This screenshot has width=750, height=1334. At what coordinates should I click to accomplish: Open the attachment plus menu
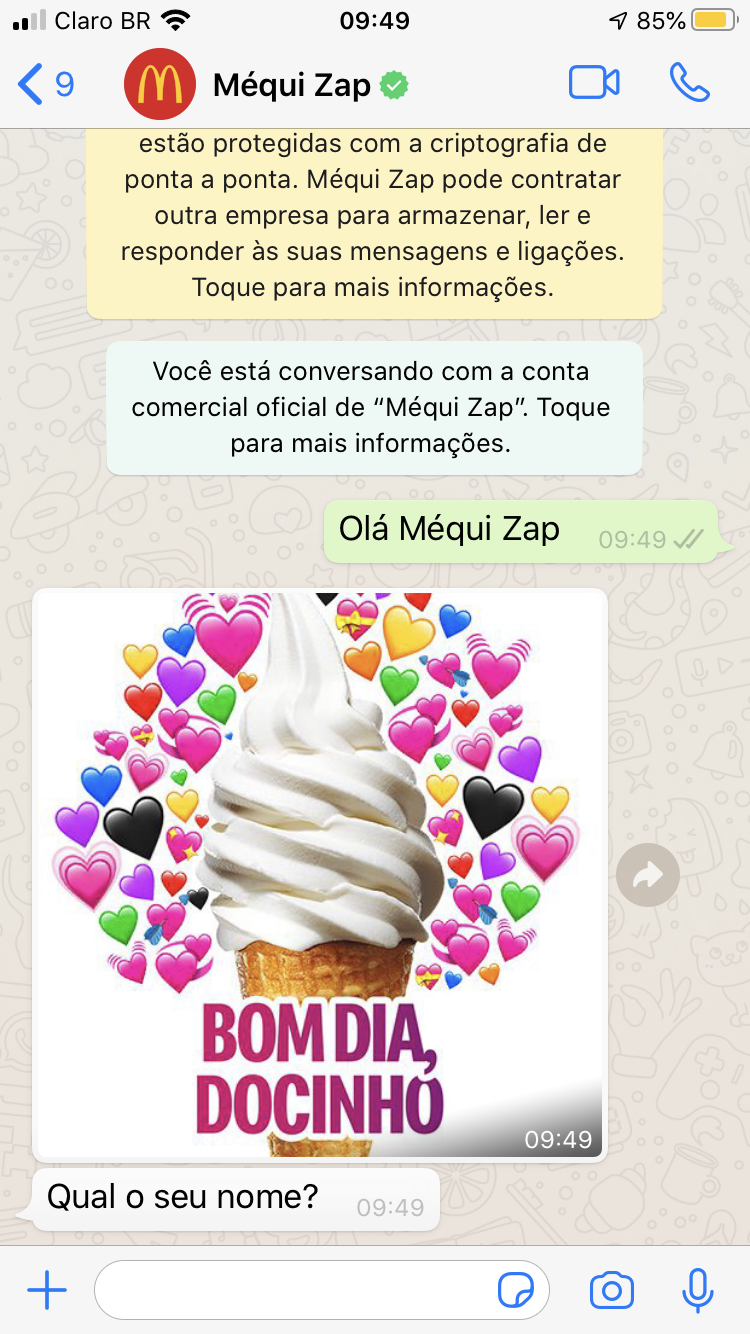click(x=47, y=1291)
